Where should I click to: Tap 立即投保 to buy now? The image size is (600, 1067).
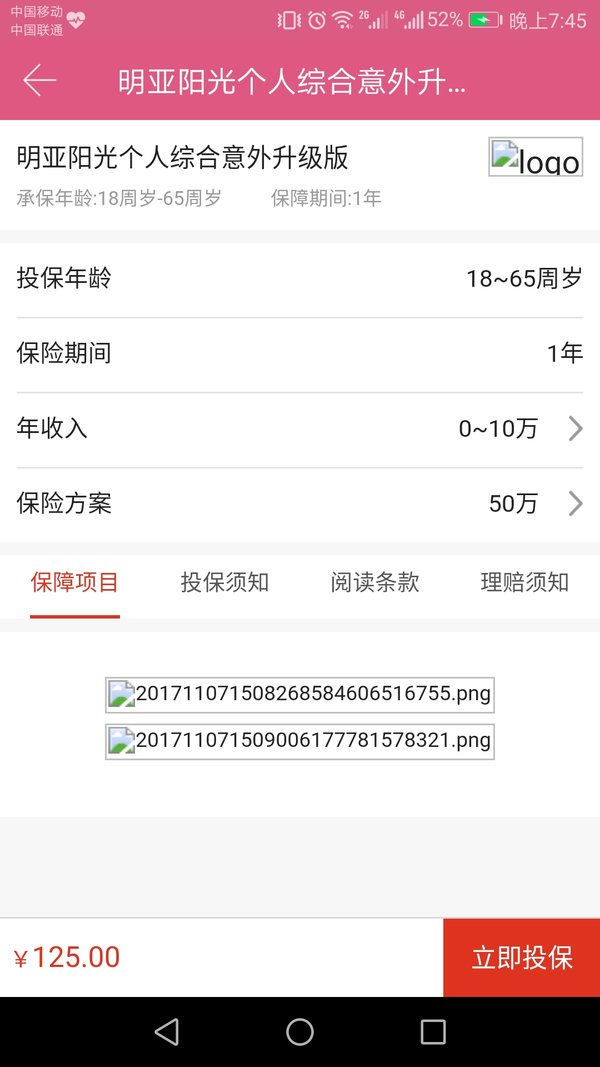[x=522, y=958]
